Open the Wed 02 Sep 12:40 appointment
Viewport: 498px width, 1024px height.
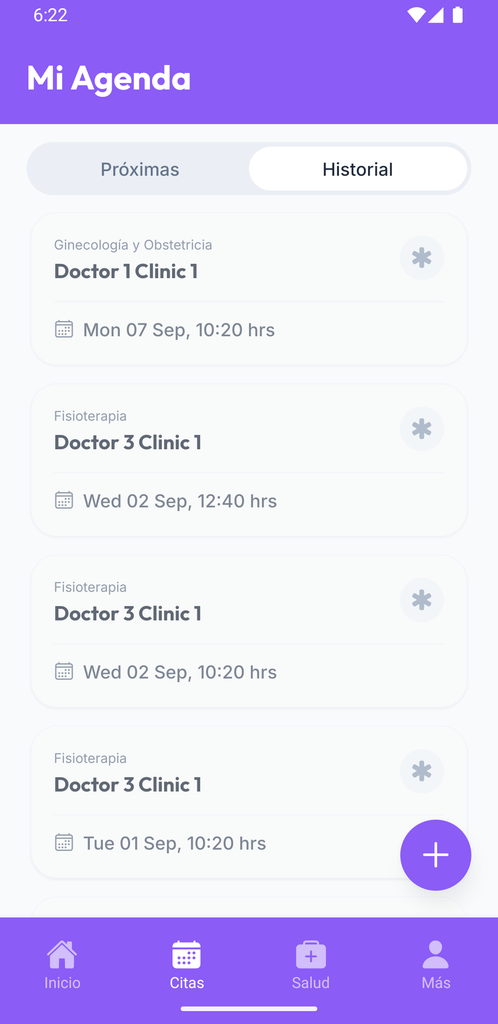coord(249,460)
